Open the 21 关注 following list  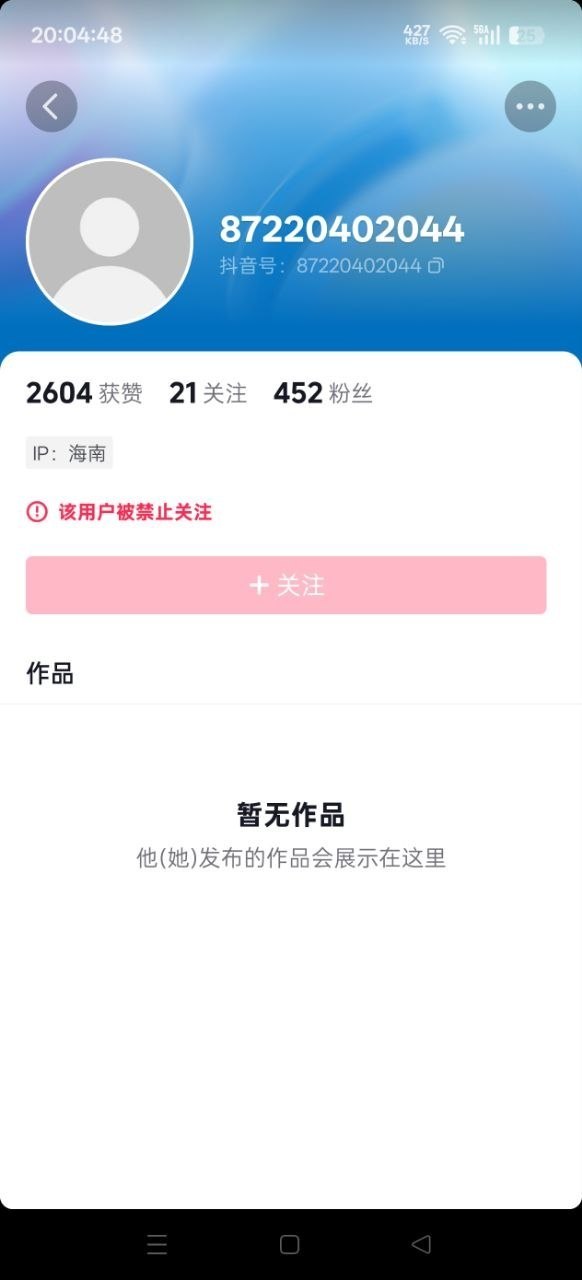point(208,394)
